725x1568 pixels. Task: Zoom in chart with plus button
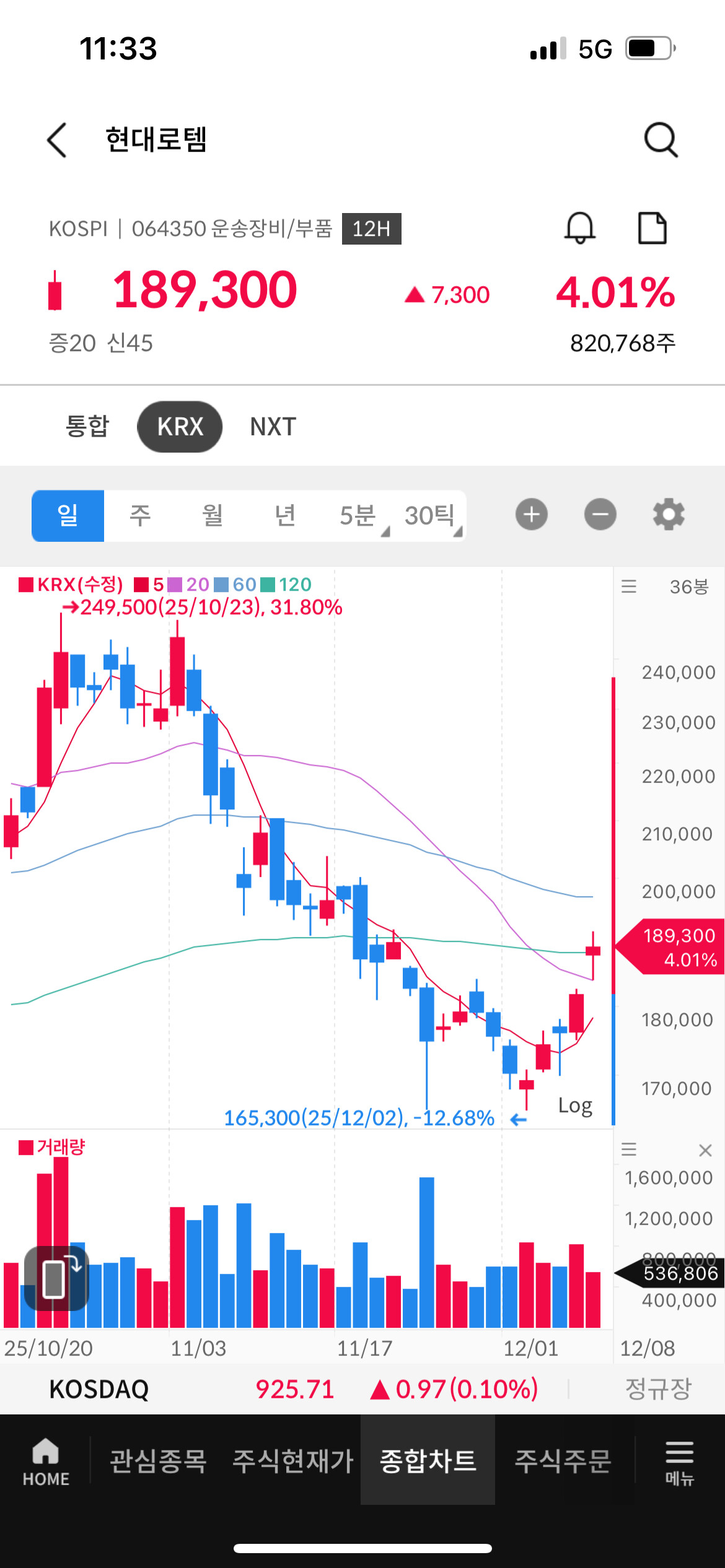pos(532,514)
